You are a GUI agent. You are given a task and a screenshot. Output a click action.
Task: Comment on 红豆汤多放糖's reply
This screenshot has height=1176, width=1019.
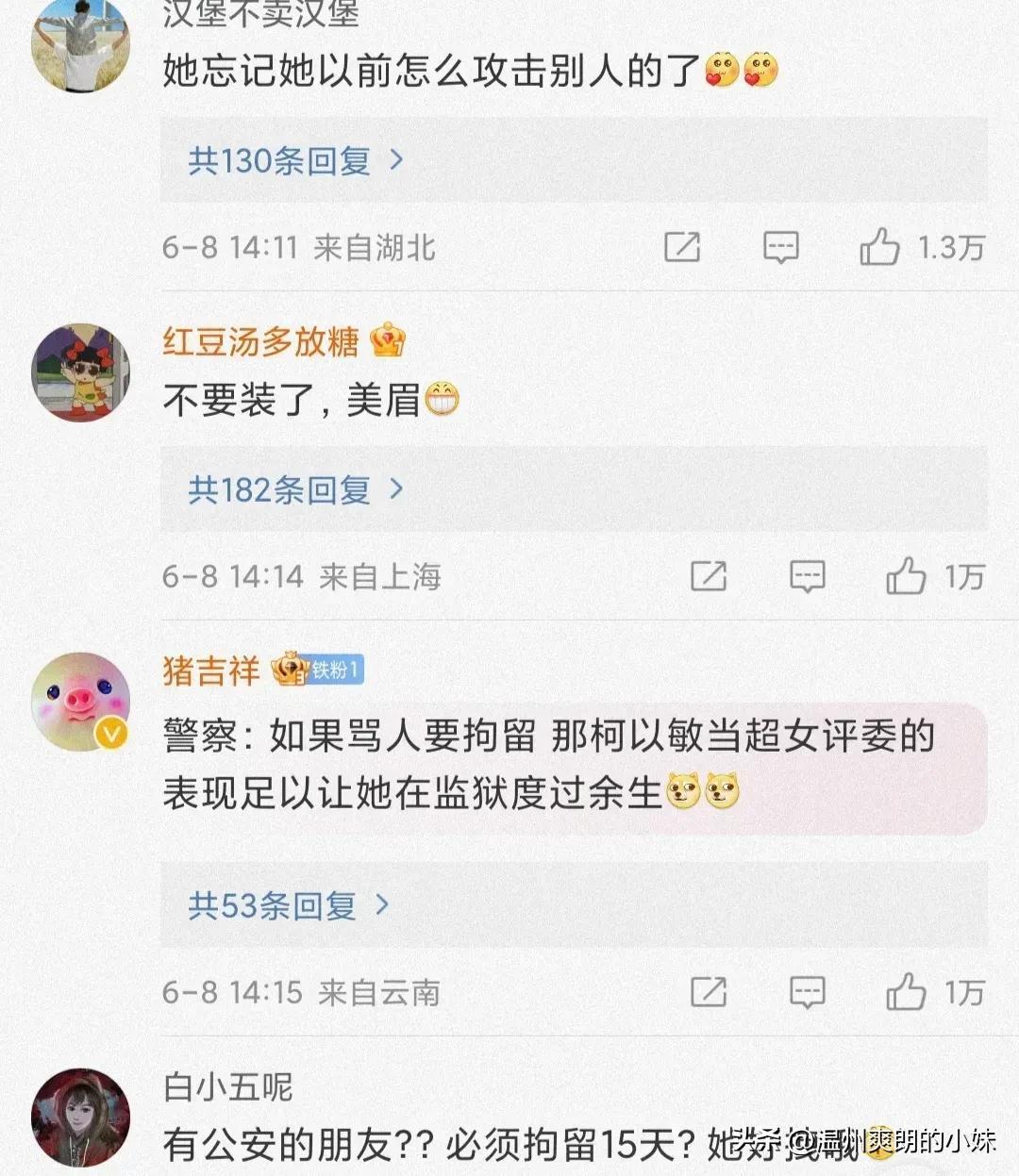(x=807, y=577)
